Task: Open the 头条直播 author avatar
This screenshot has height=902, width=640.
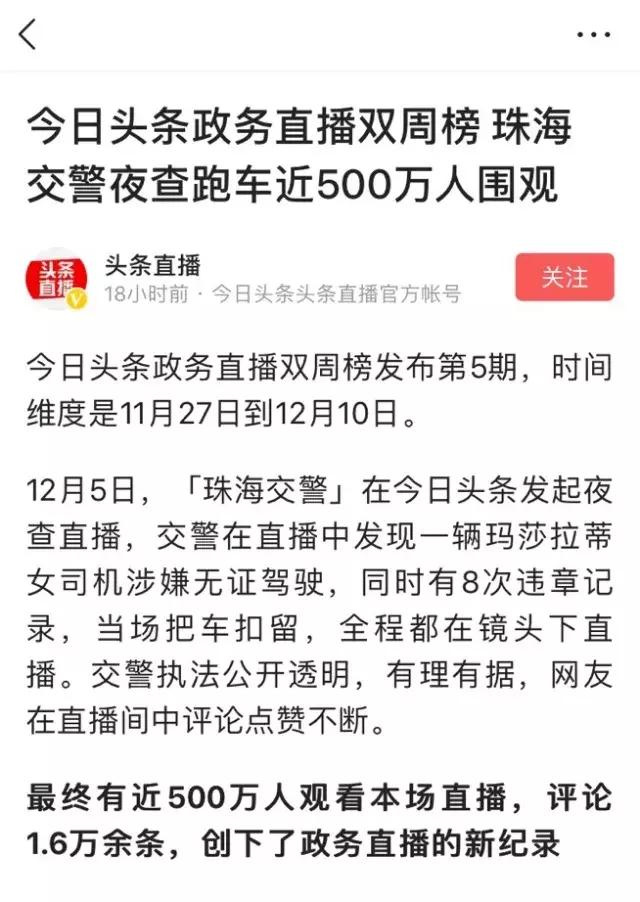Action: click(55, 279)
